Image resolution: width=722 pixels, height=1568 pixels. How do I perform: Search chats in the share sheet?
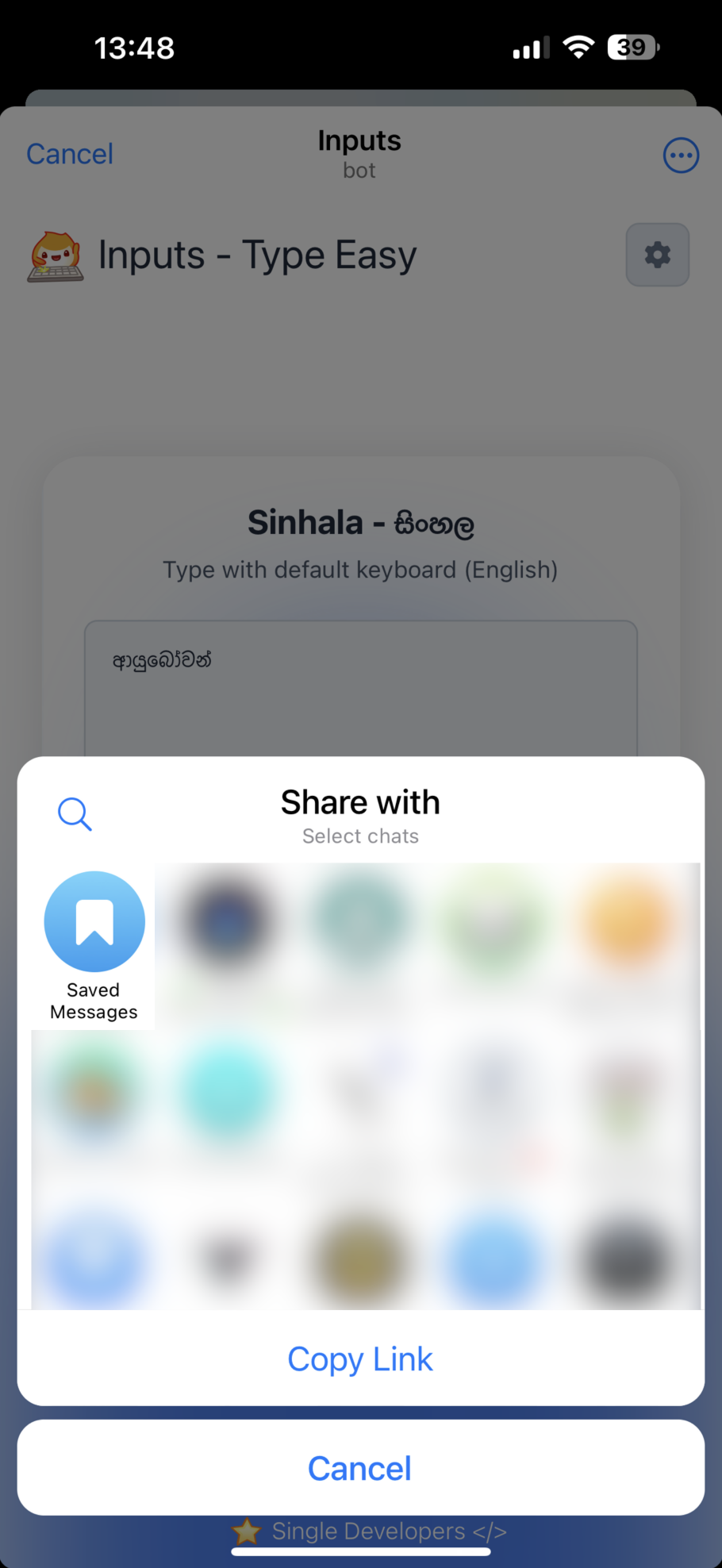[x=75, y=814]
